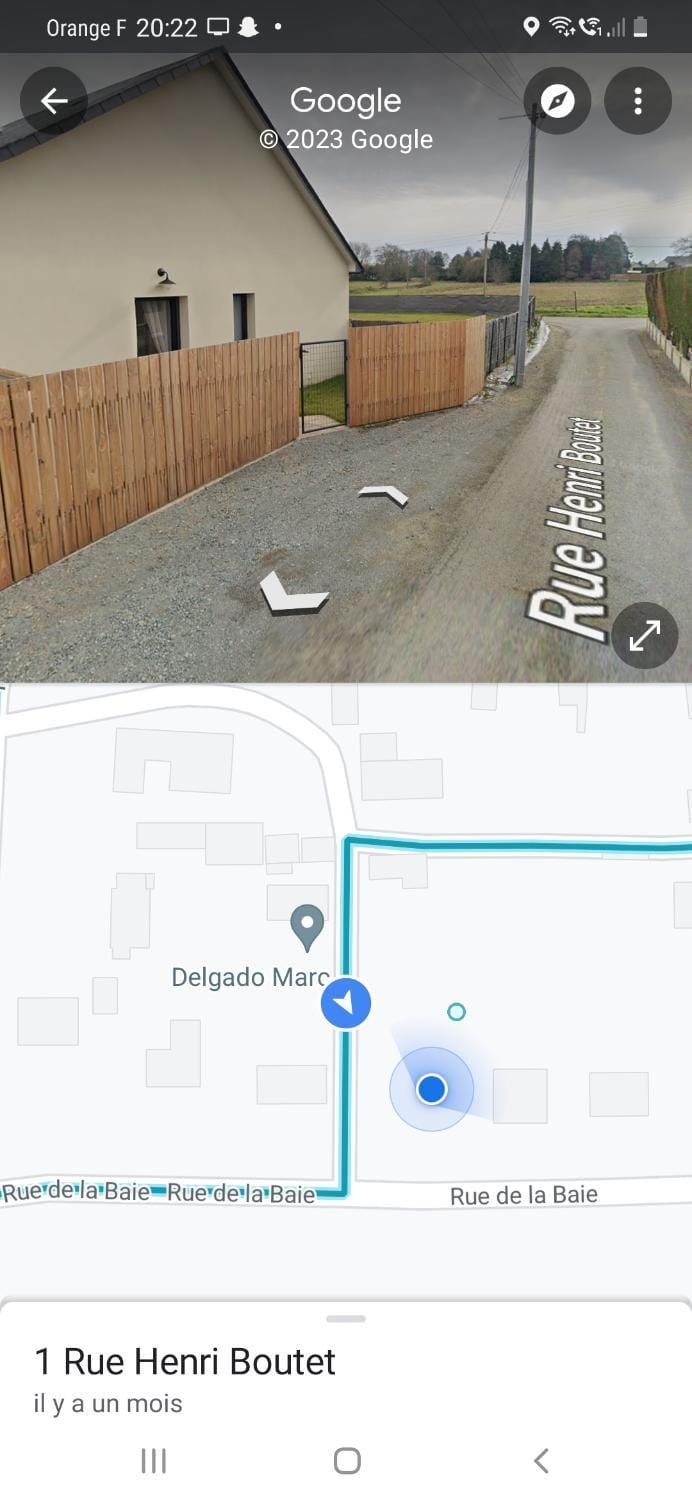Open the Delgado Marc map pin

click(x=306, y=928)
